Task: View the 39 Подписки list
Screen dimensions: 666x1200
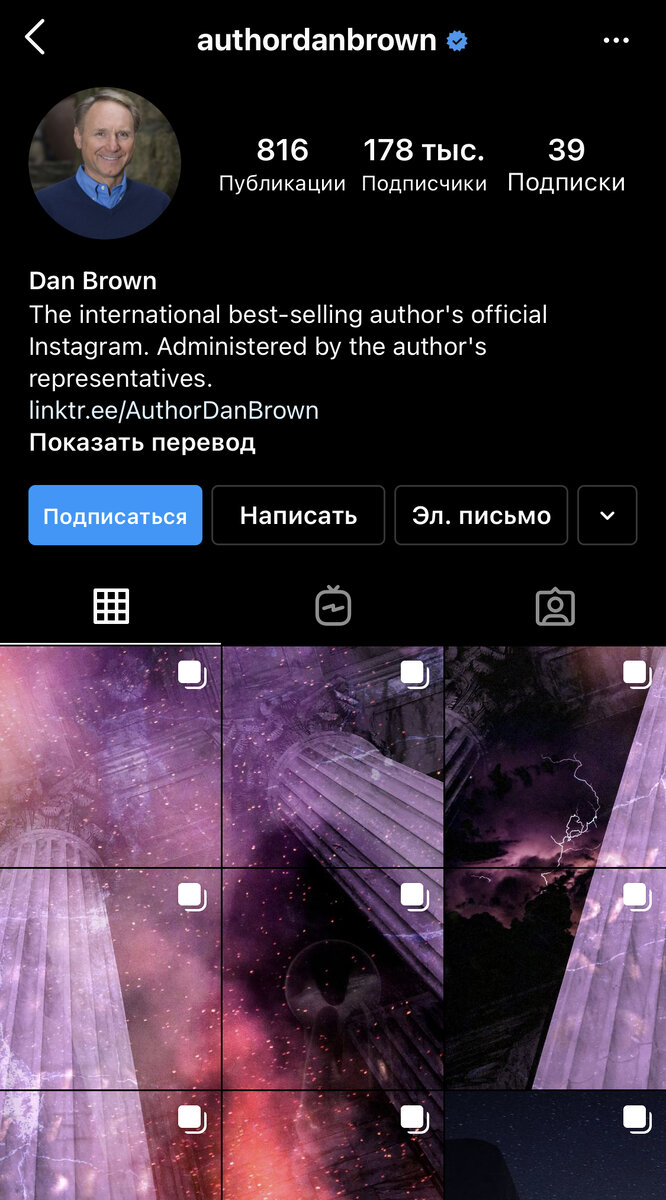Action: coord(566,165)
